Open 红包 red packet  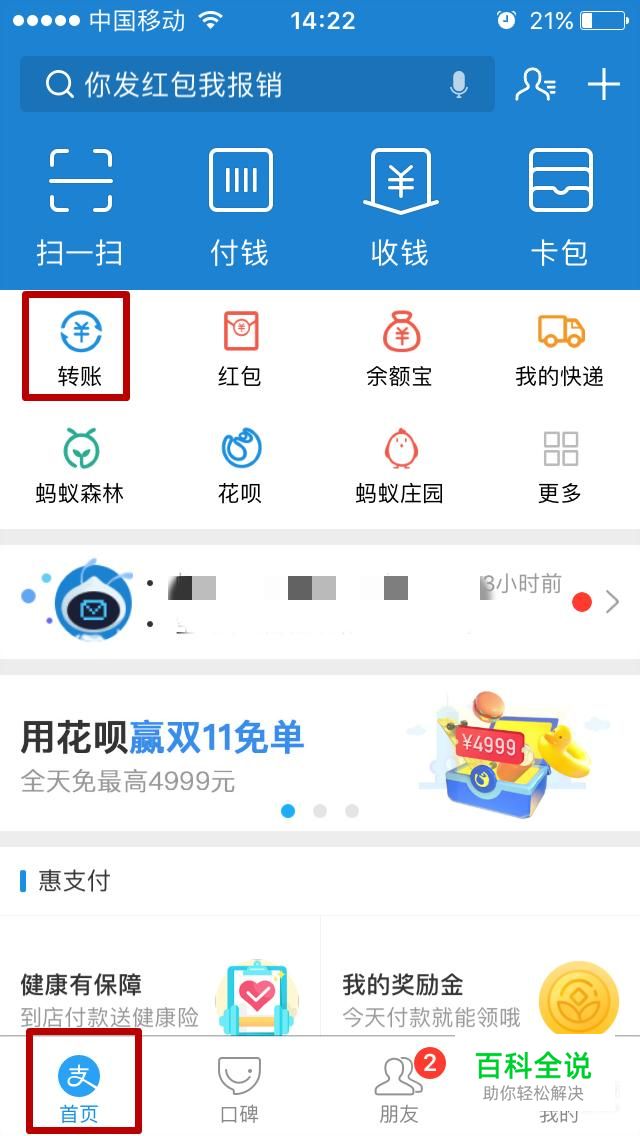tap(240, 347)
